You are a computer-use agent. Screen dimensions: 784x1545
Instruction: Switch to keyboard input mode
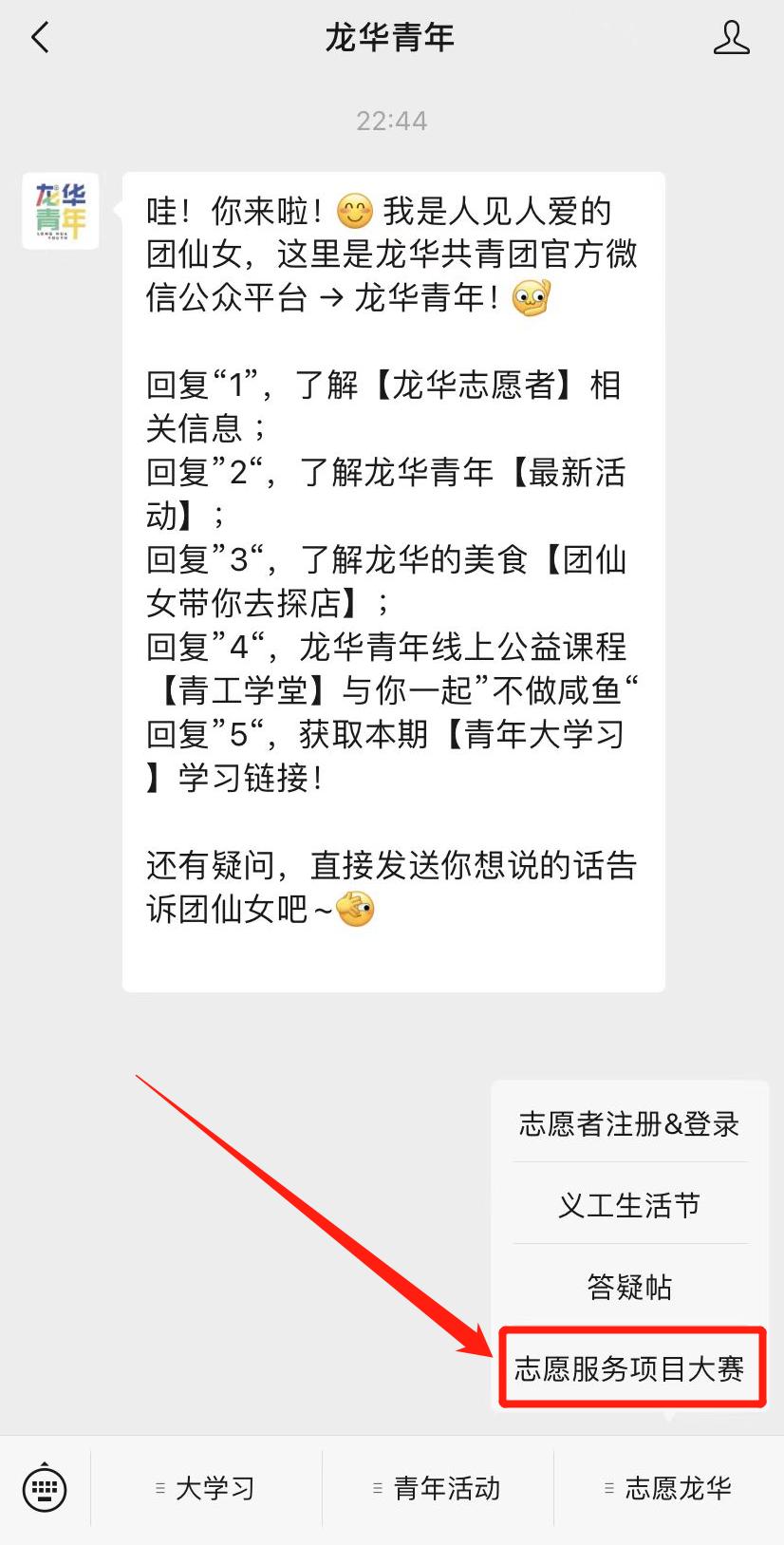45,1488
